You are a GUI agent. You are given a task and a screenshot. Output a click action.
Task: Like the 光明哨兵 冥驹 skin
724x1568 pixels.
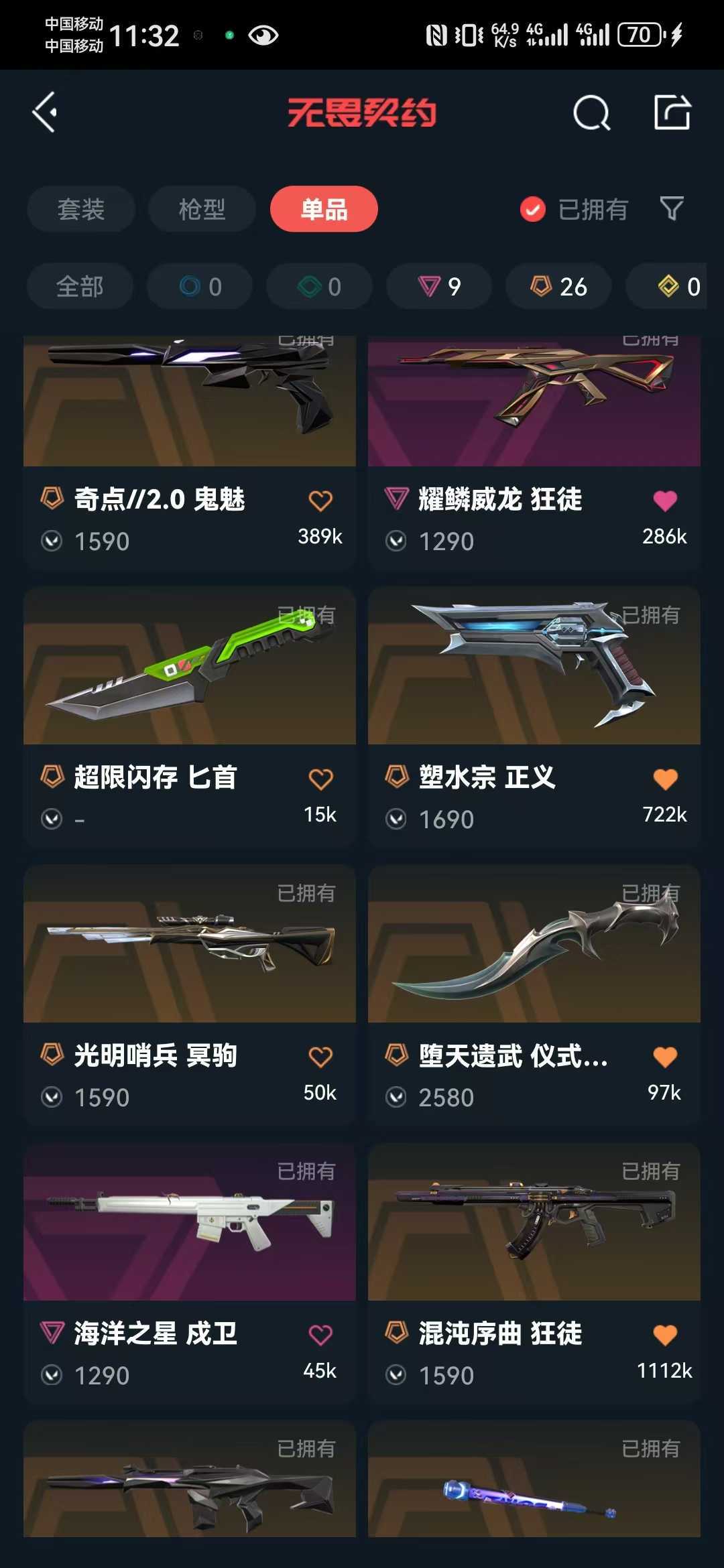(x=320, y=1057)
